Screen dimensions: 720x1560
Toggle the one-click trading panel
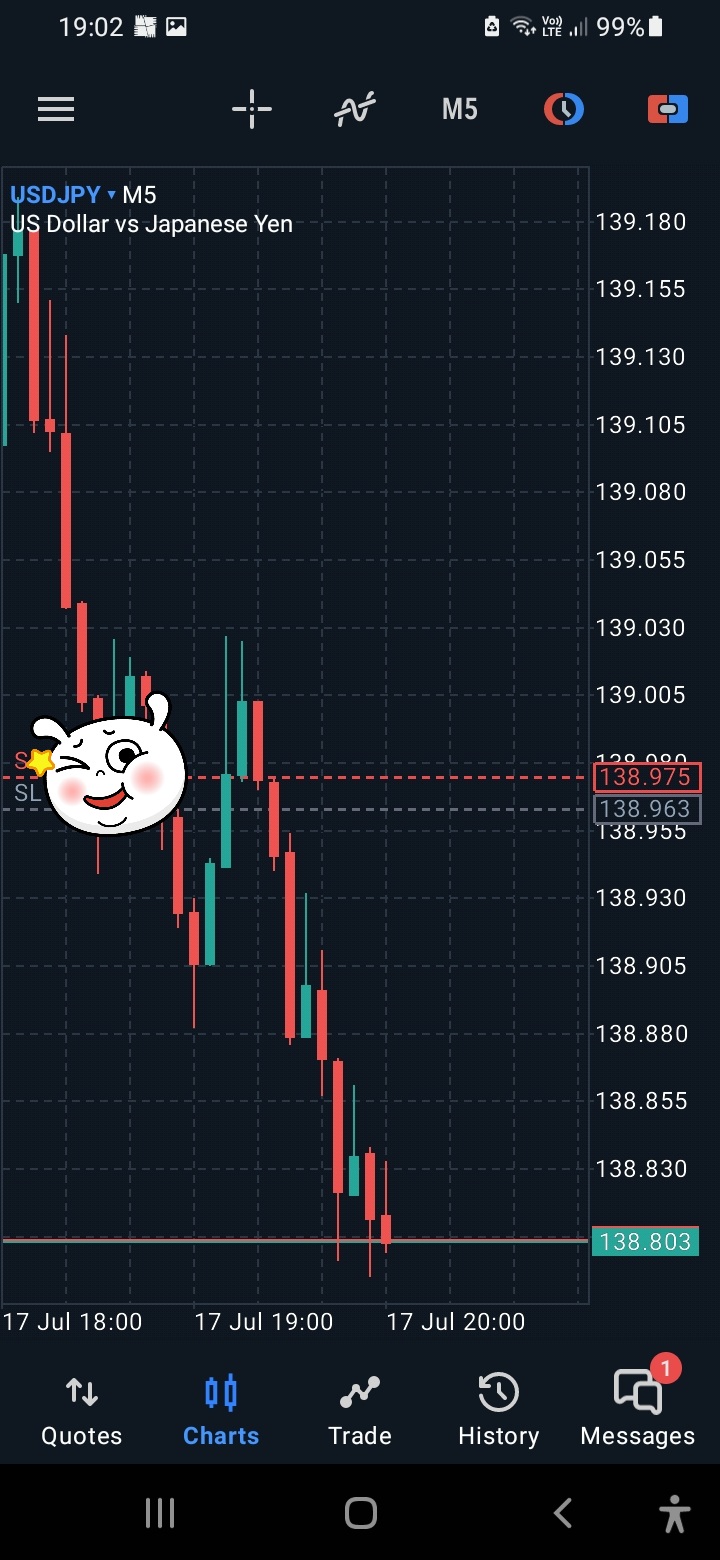click(668, 109)
